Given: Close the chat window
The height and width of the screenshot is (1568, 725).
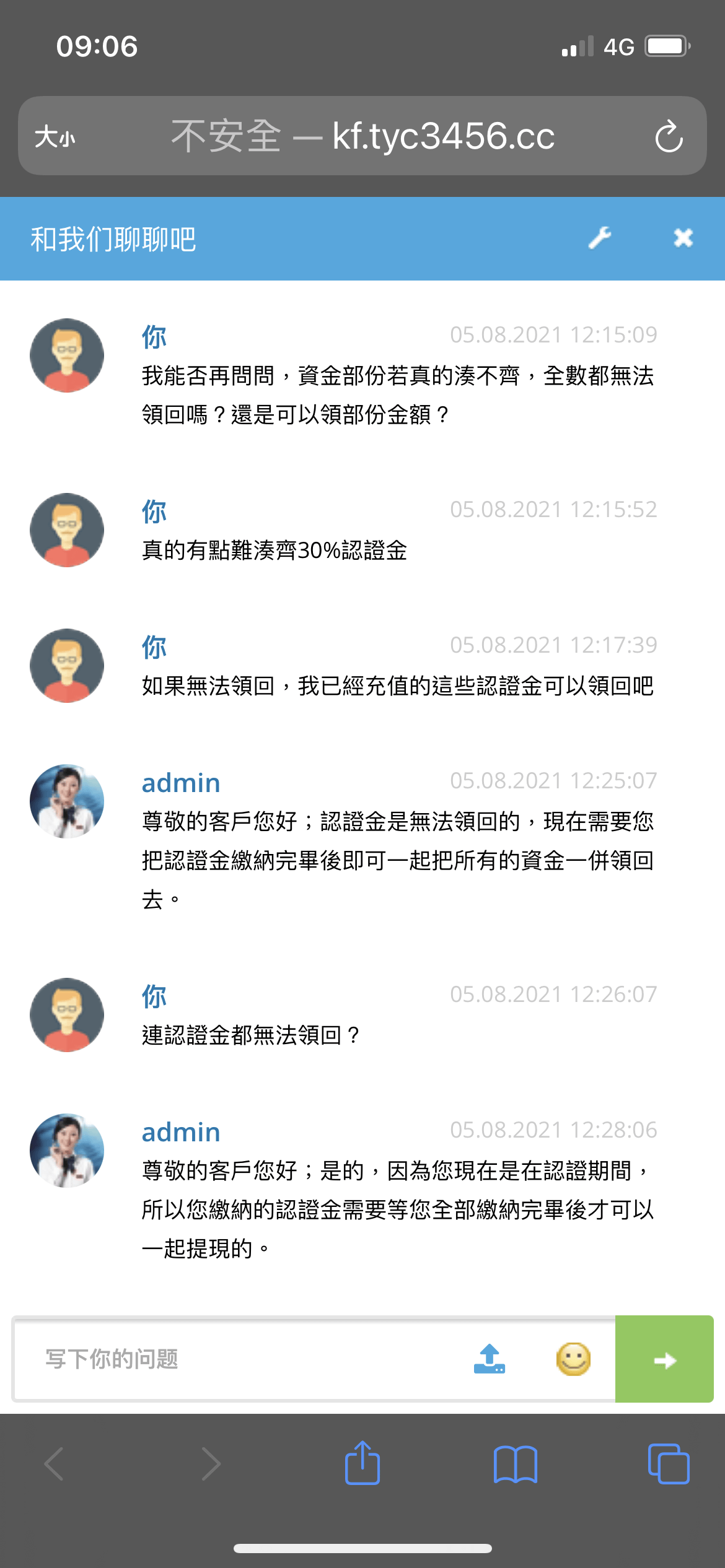Looking at the screenshot, I should coord(683,238).
